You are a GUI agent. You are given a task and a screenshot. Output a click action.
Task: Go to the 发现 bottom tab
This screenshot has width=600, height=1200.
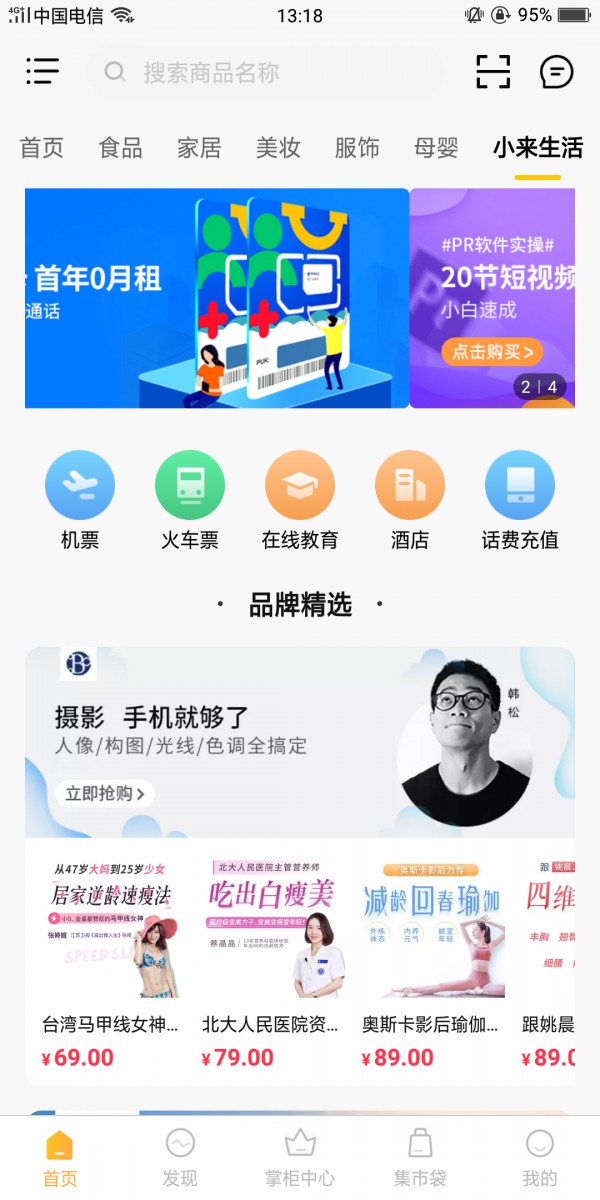click(180, 1157)
